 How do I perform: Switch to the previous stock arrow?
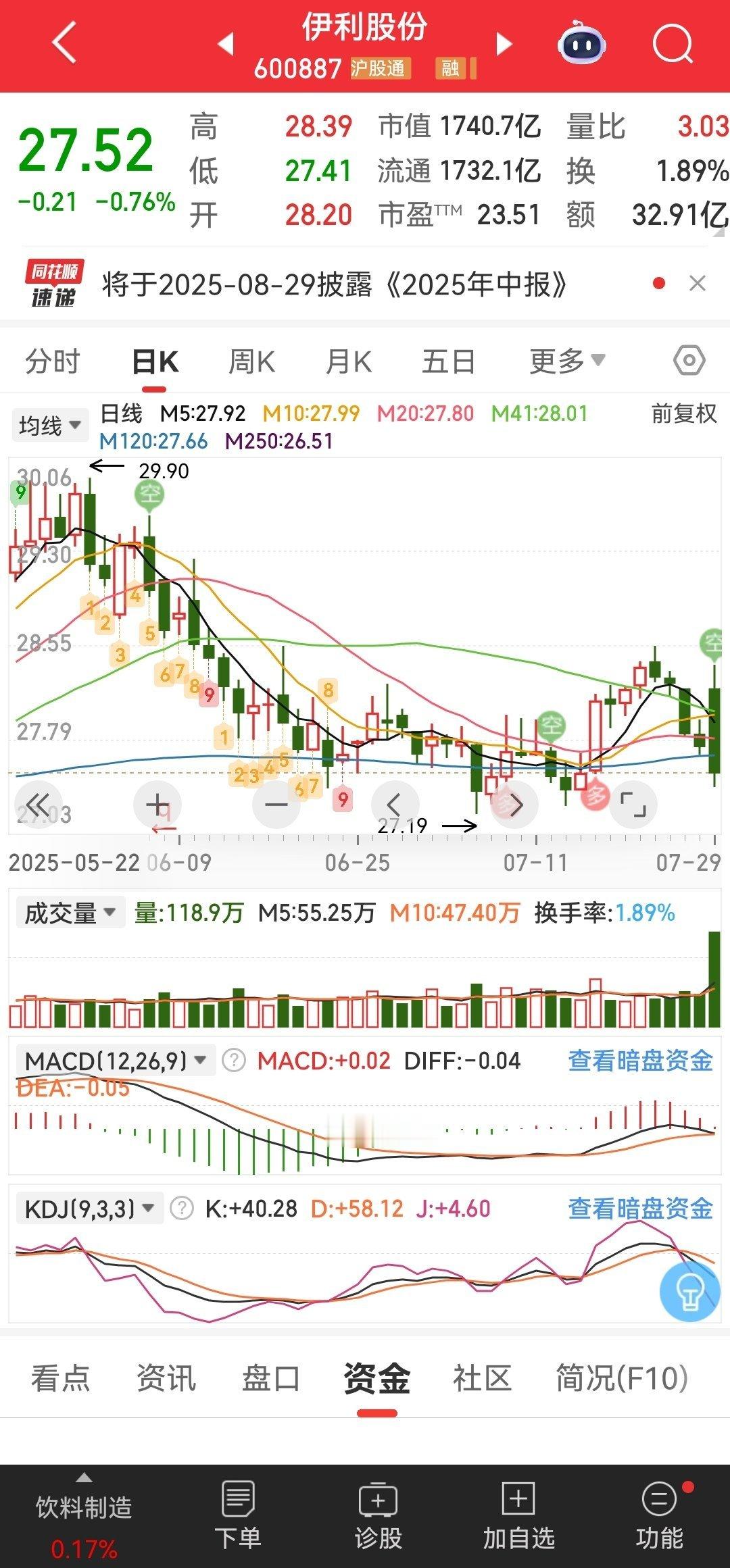point(226,44)
